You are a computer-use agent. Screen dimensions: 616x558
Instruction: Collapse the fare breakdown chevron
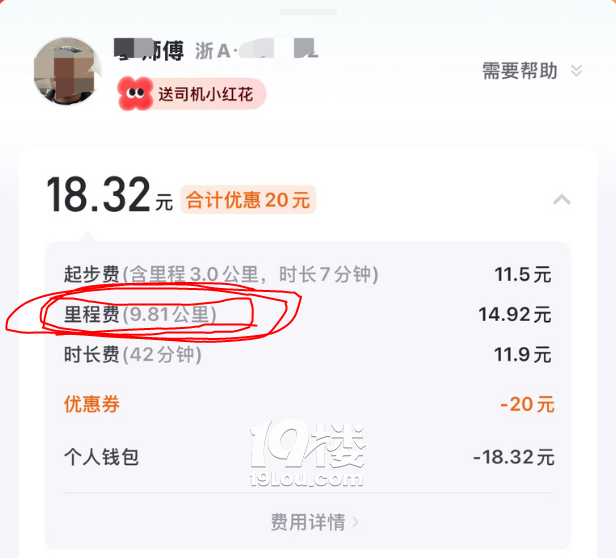coord(562,199)
